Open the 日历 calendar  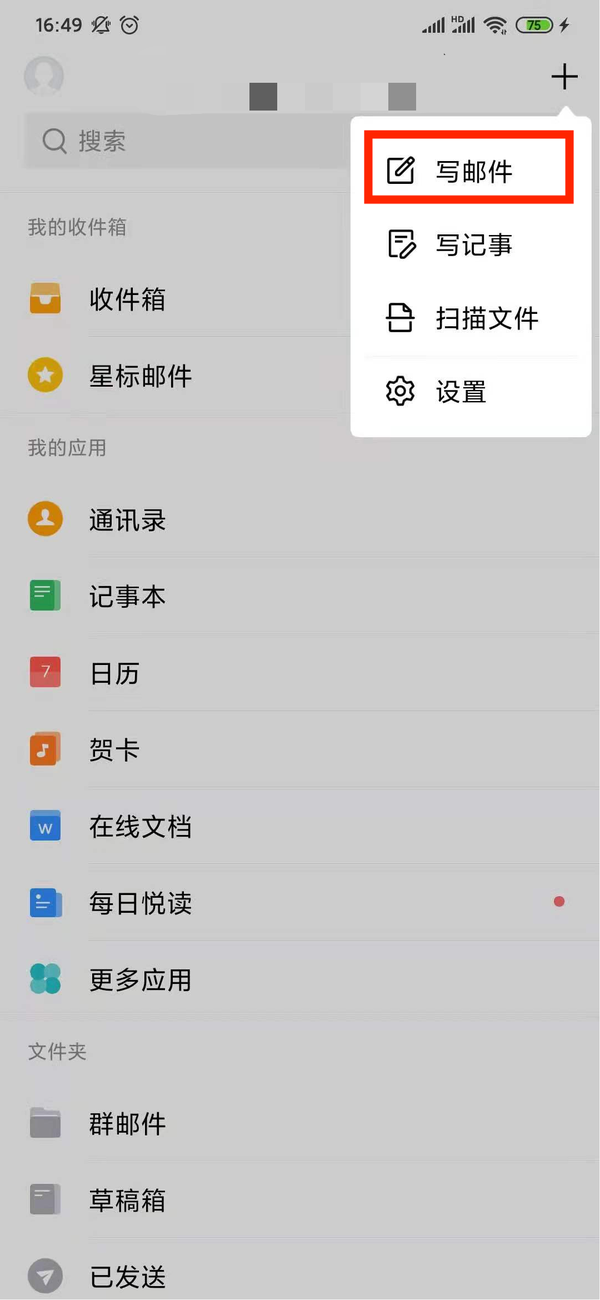[114, 673]
